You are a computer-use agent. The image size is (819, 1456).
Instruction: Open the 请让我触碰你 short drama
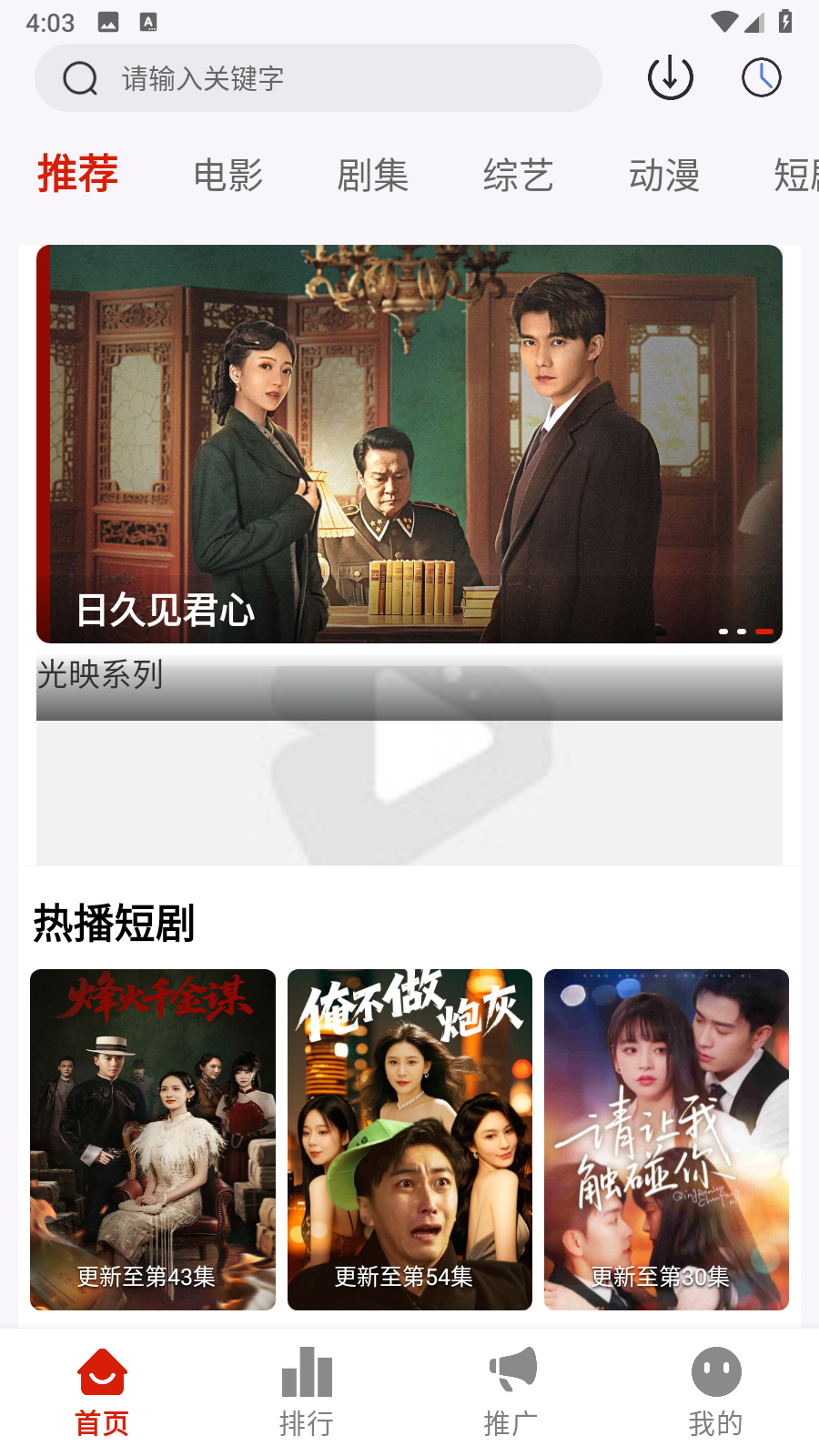[666, 1139]
